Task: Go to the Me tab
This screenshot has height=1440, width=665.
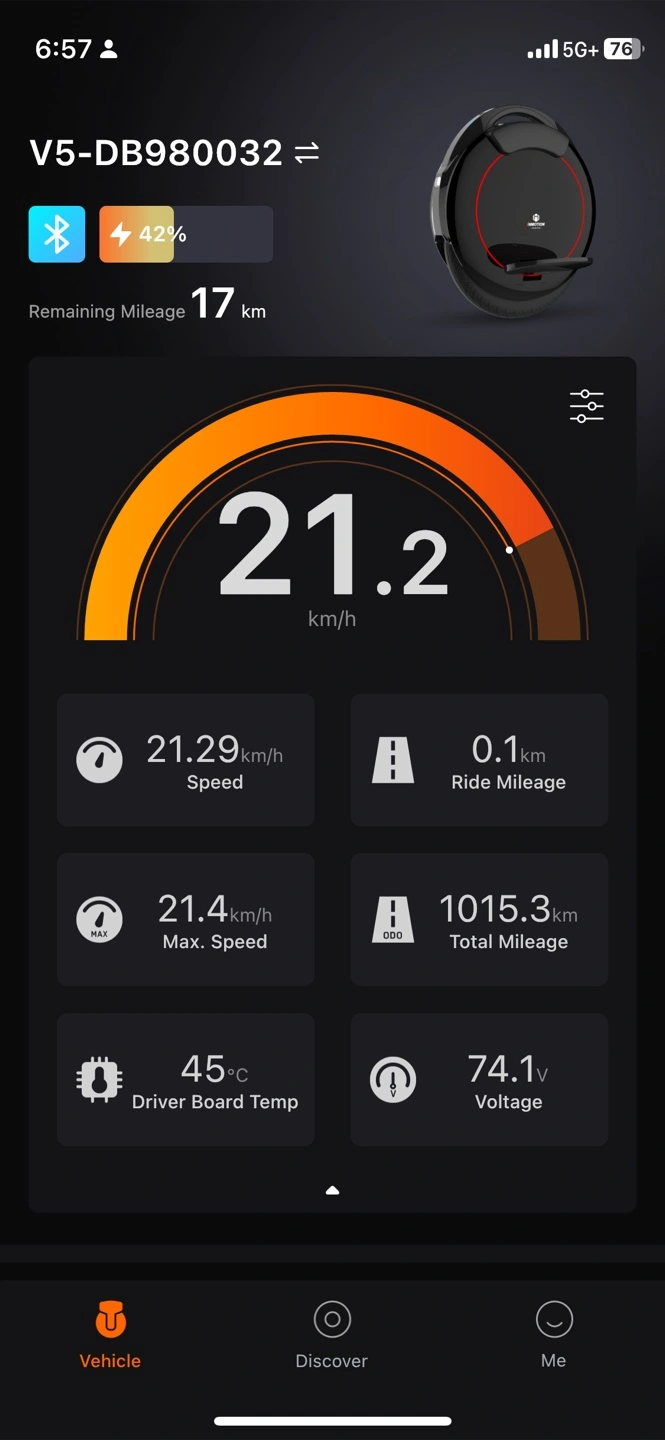Action: [553, 1335]
